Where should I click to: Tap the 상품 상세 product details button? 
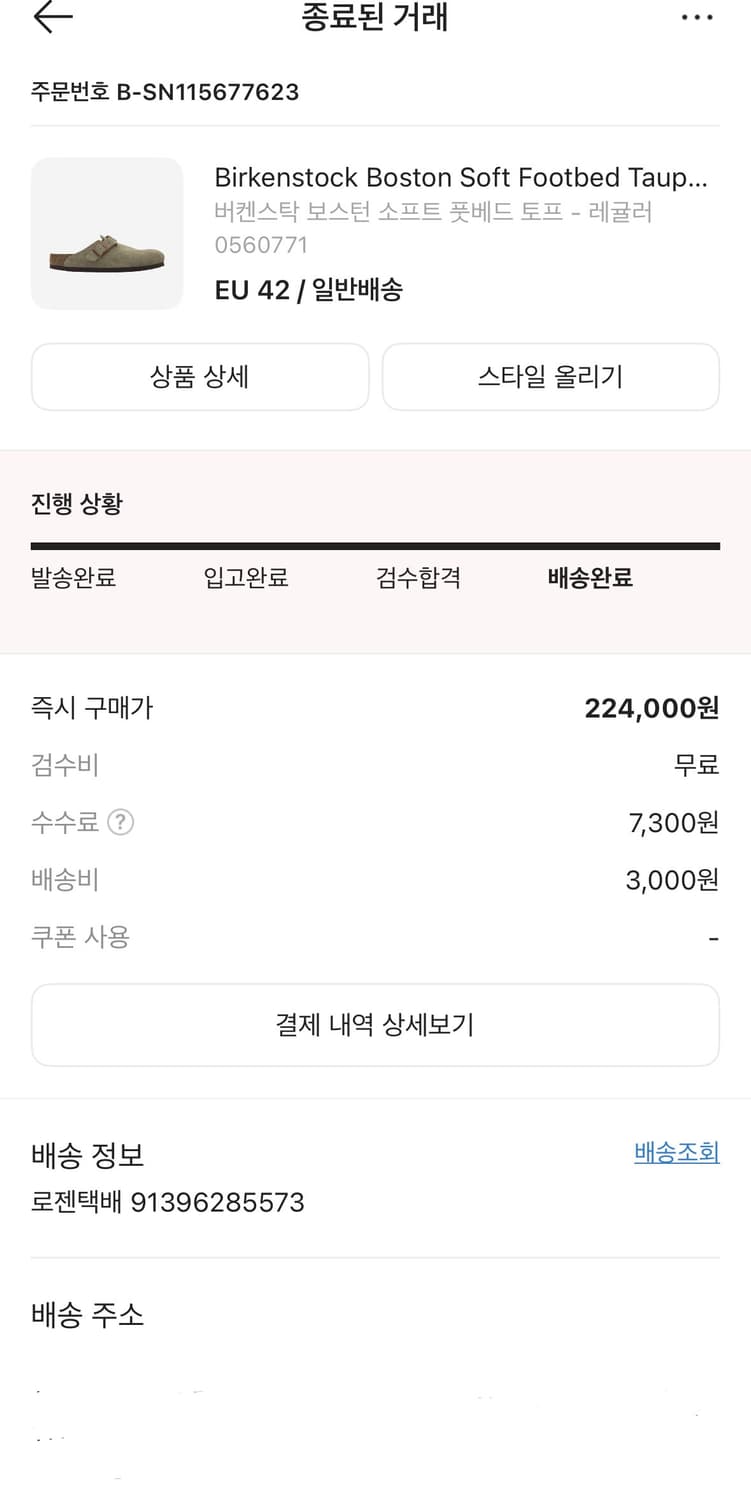click(x=199, y=377)
